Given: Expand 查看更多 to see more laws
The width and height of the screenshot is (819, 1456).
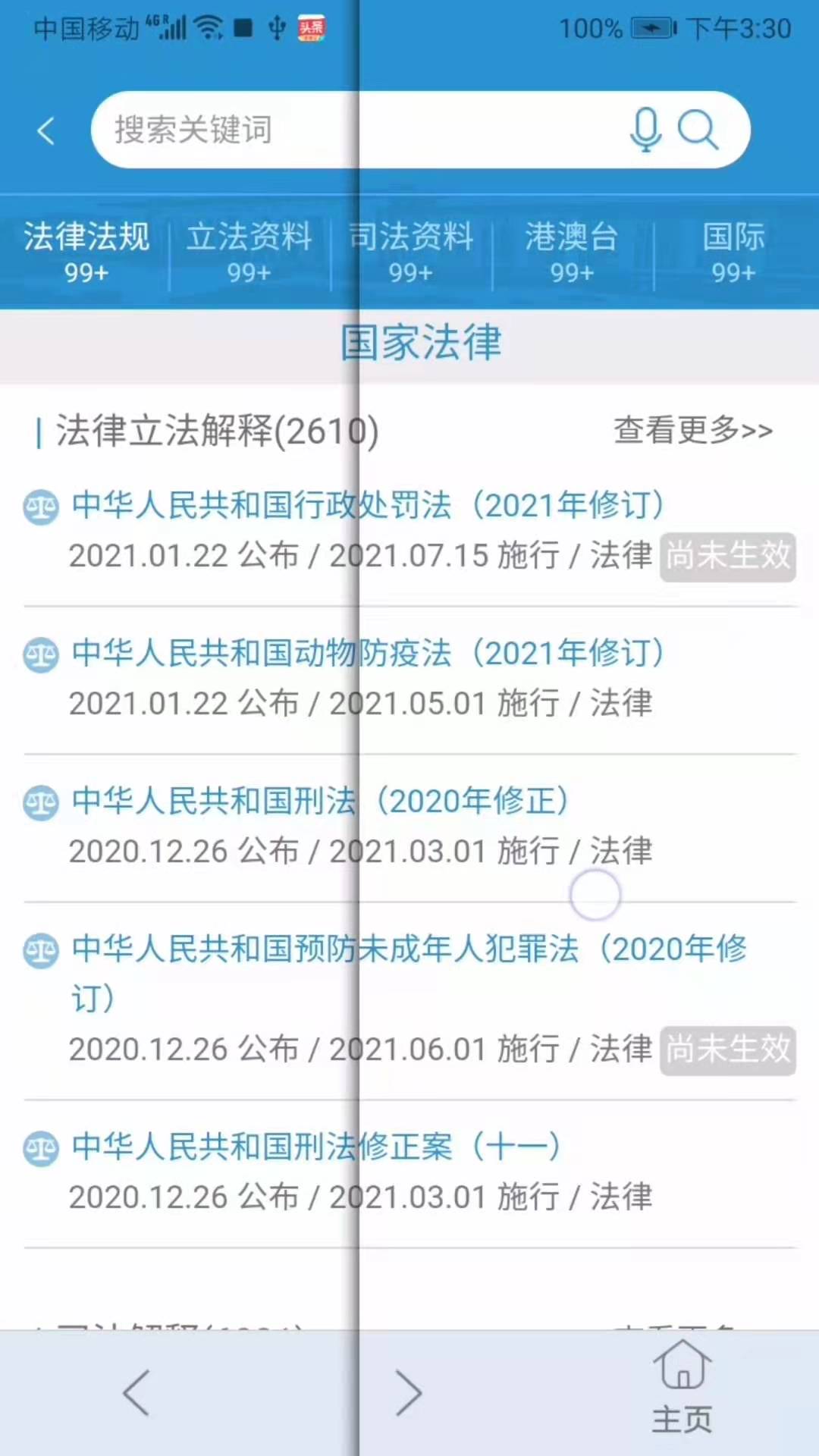Looking at the screenshot, I should click(692, 430).
